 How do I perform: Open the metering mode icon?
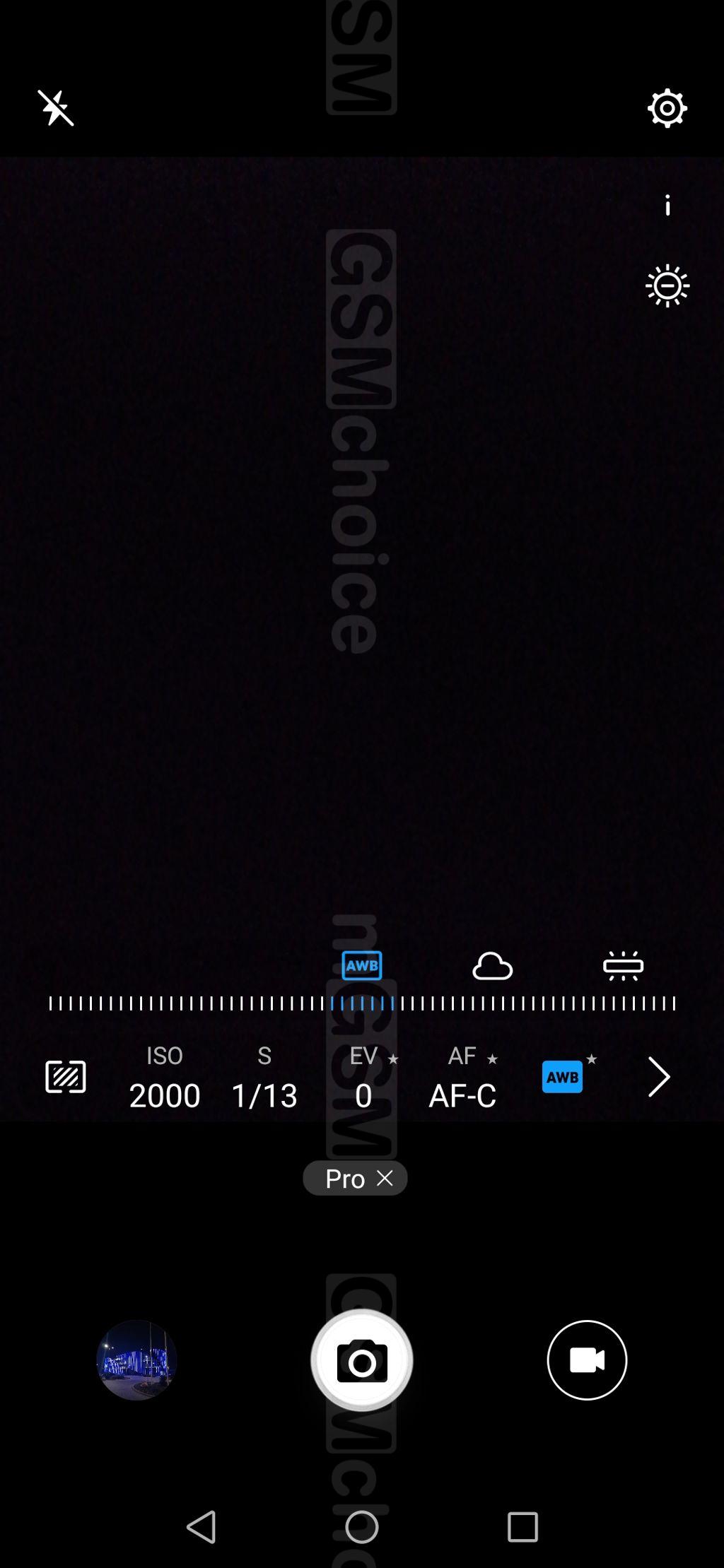[x=66, y=1077]
